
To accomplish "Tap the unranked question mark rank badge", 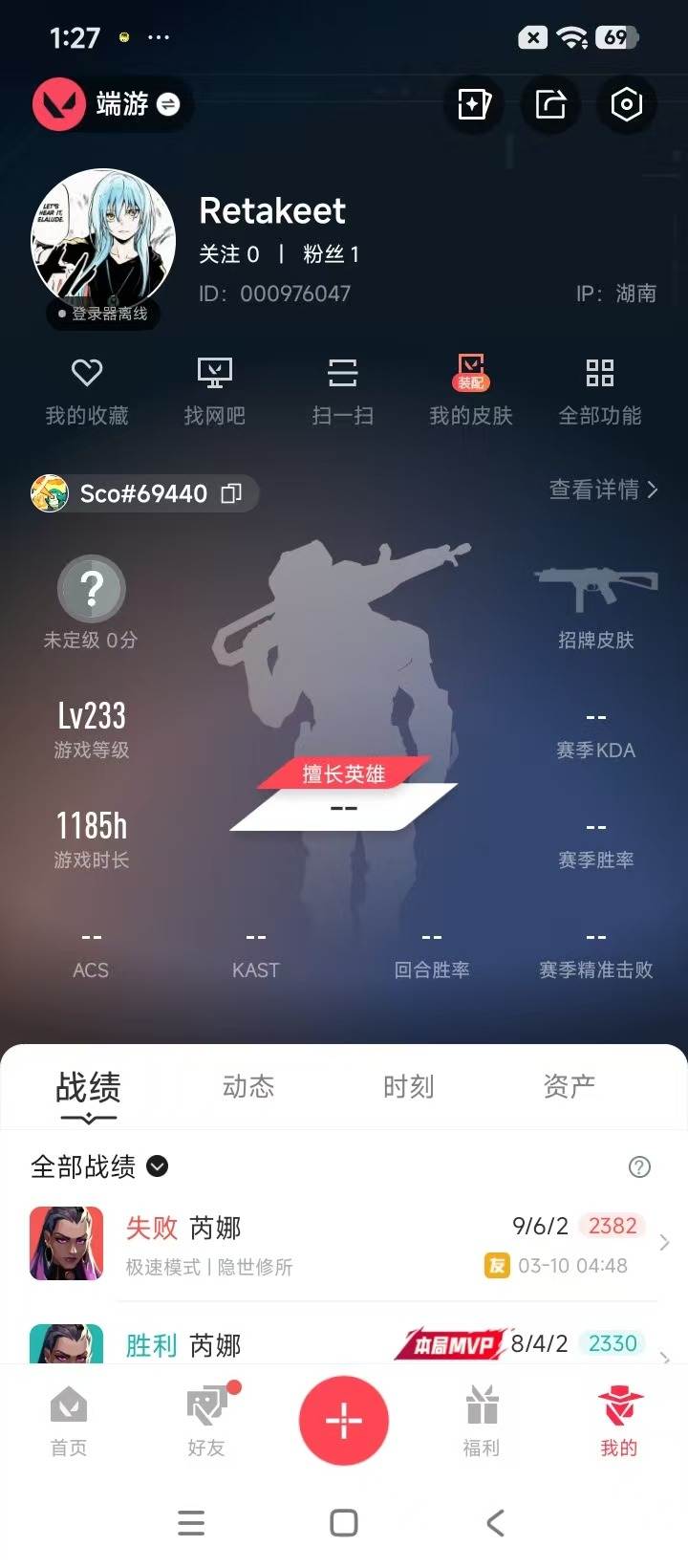I will pyautogui.click(x=92, y=589).
